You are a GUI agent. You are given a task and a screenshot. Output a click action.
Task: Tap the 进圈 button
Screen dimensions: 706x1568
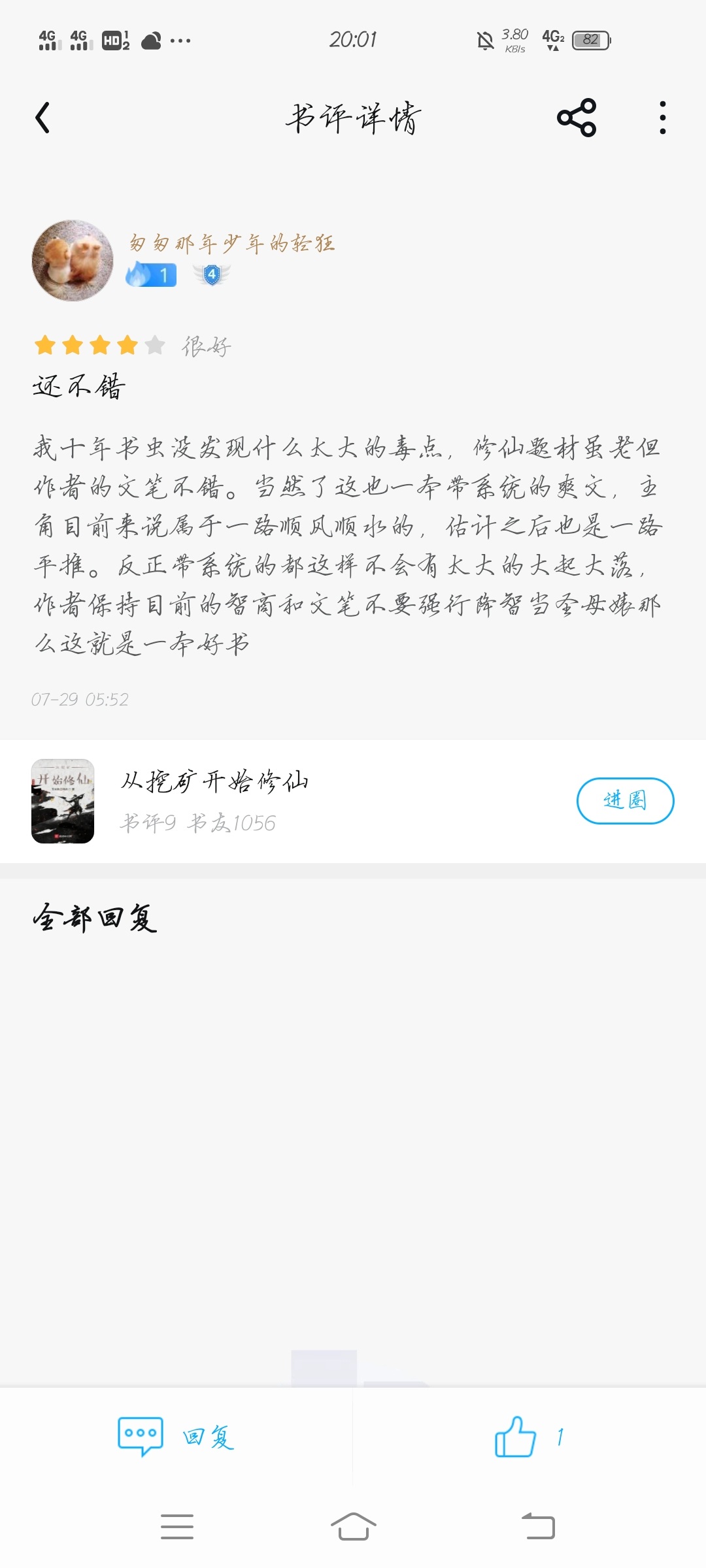point(624,800)
